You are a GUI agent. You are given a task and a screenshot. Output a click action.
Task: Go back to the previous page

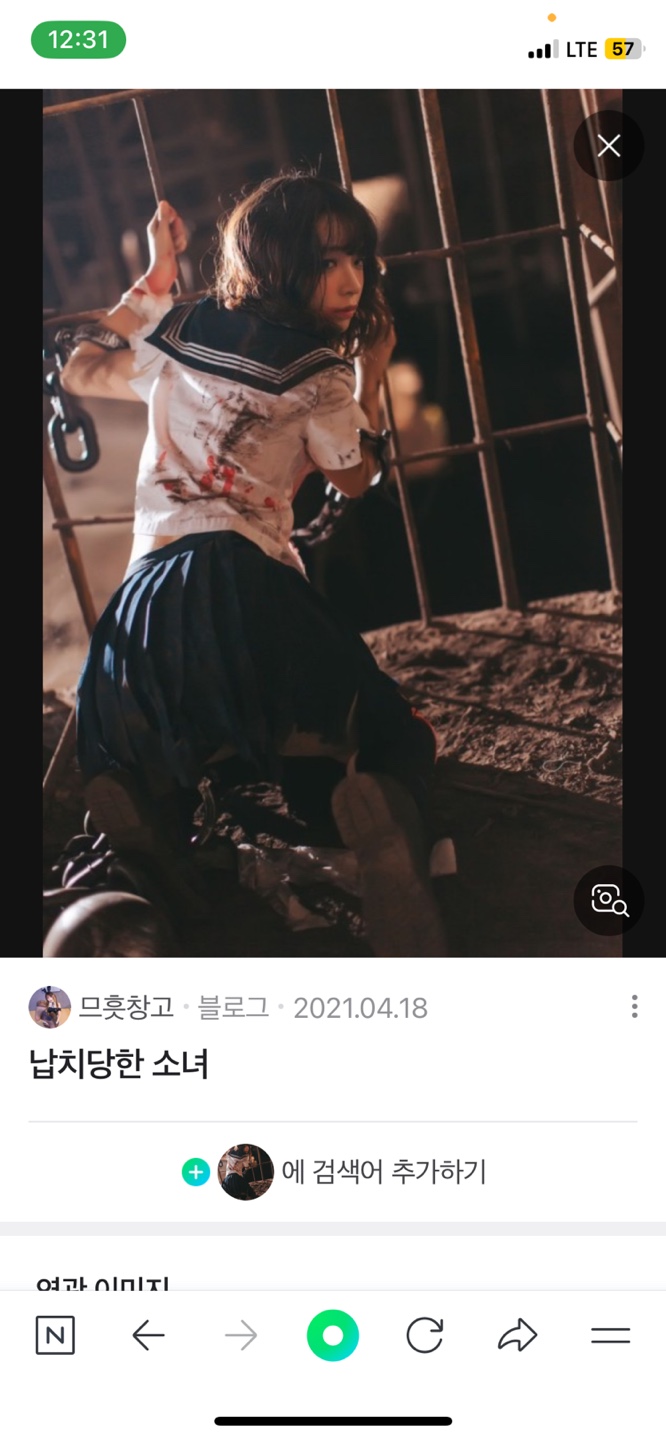(x=148, y=1335)
